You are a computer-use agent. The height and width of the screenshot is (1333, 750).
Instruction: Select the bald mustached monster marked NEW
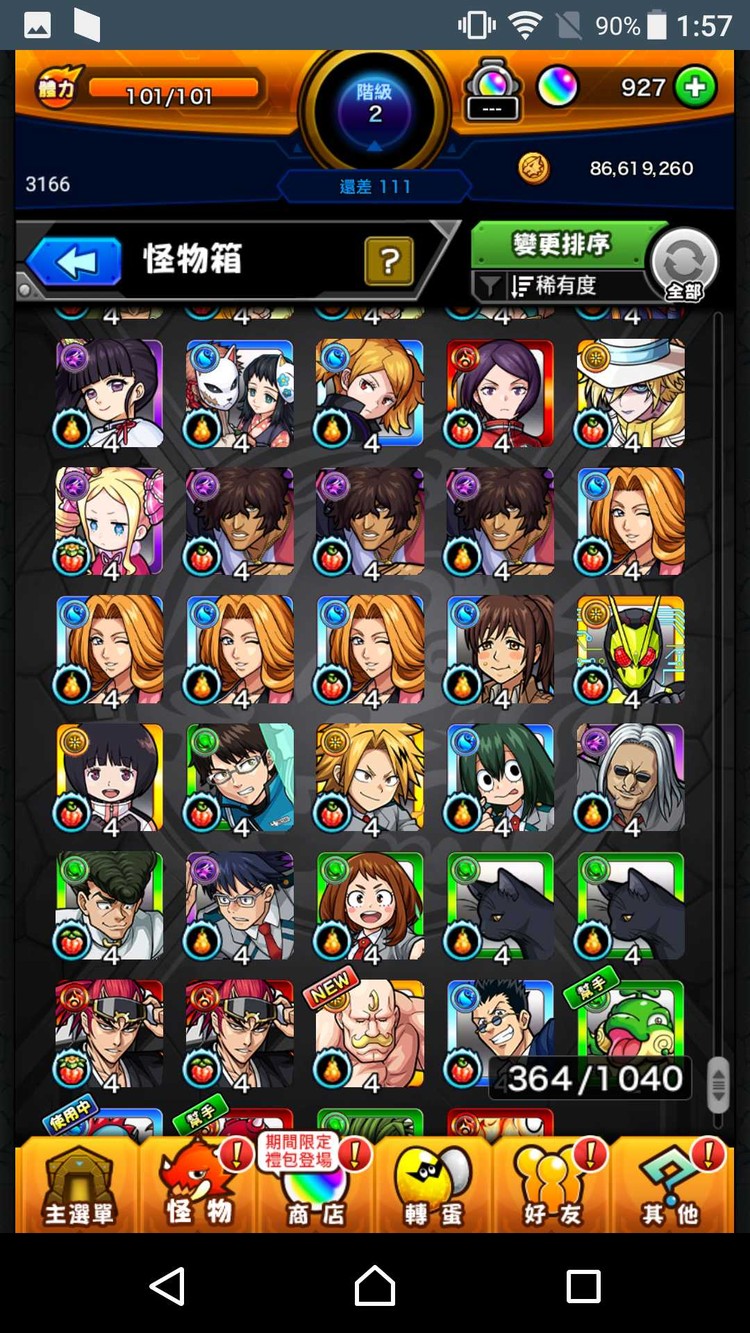(370, 1034)
